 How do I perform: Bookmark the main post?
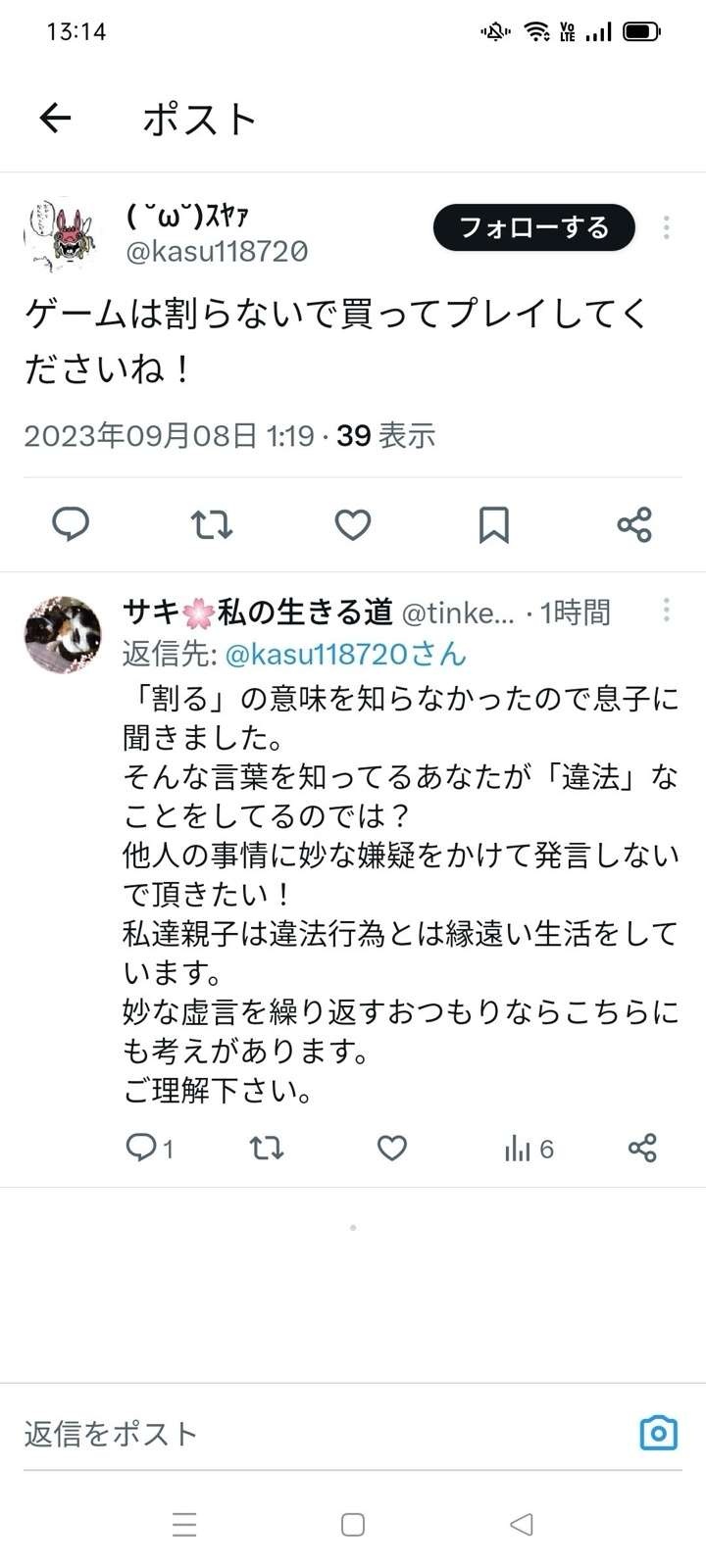tap(493, 524)
